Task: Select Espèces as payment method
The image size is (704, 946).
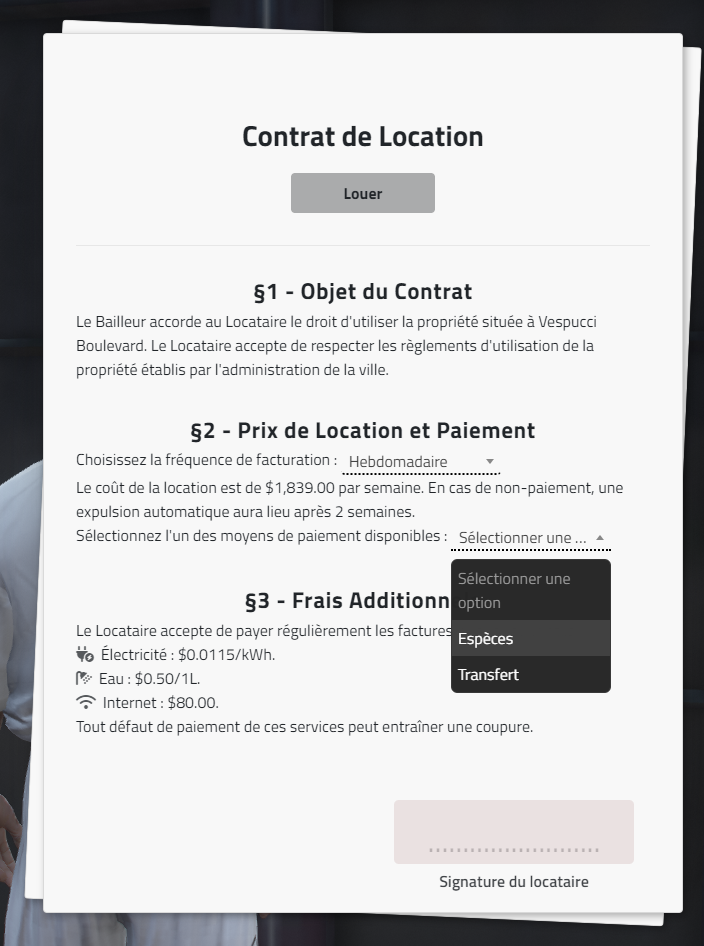Action: tap(530, 638)
